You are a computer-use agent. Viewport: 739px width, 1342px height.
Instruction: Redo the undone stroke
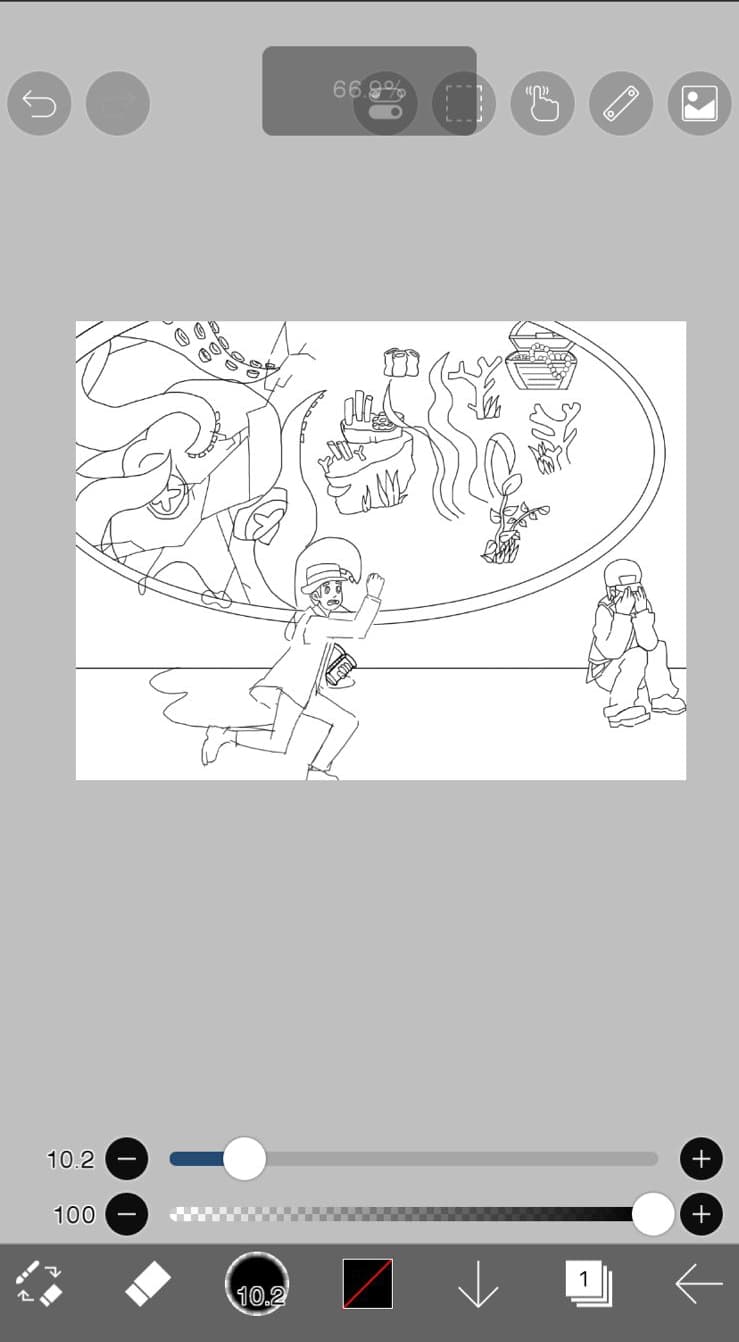(118, 103)
